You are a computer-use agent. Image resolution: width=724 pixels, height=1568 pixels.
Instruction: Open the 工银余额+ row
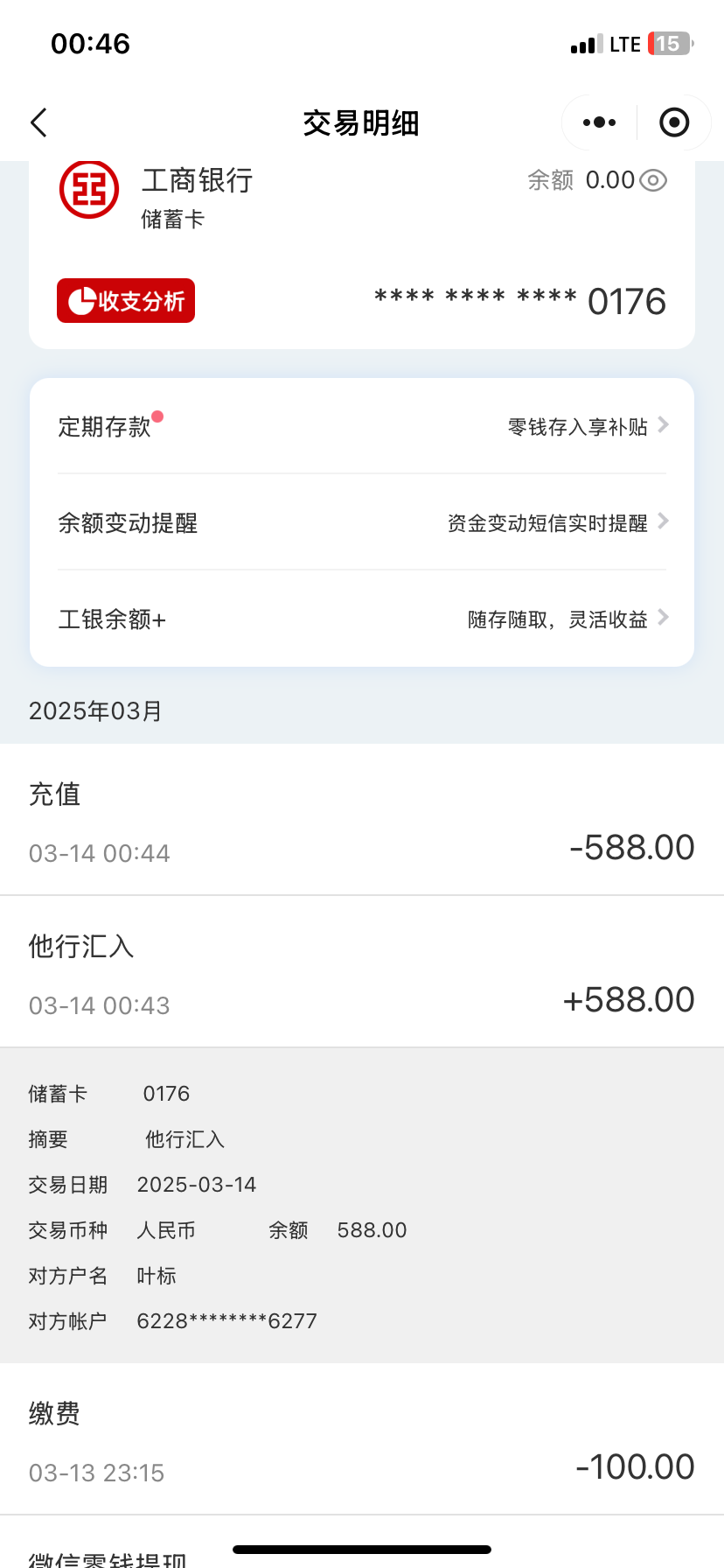[362, 619]
